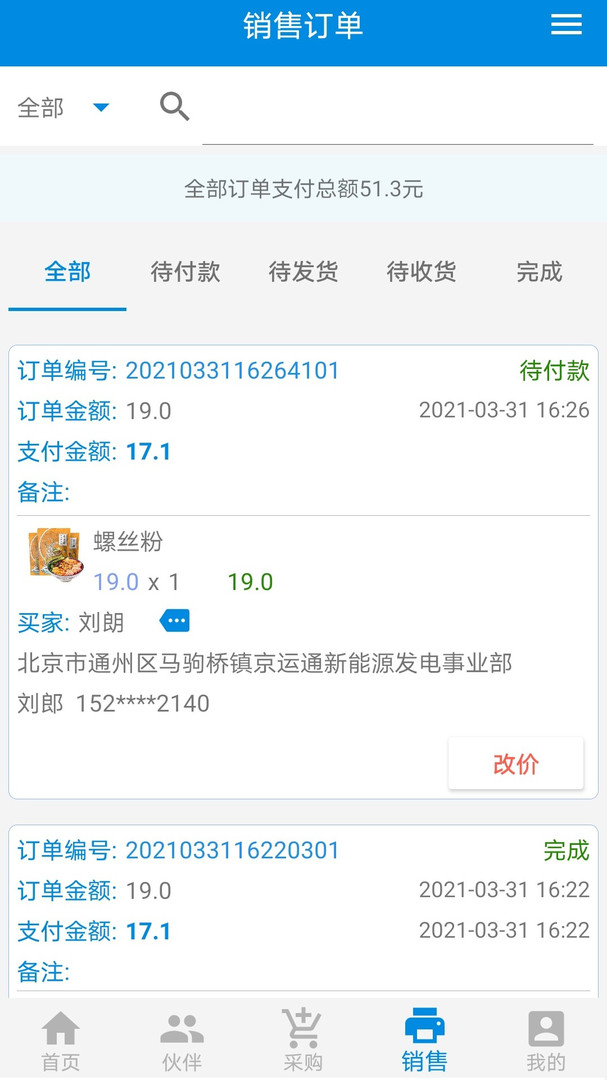Screen dimensions: 607x1080
Task: Switch to the 完成 tab
Action: pyautogui.click(x=539, y=271)
